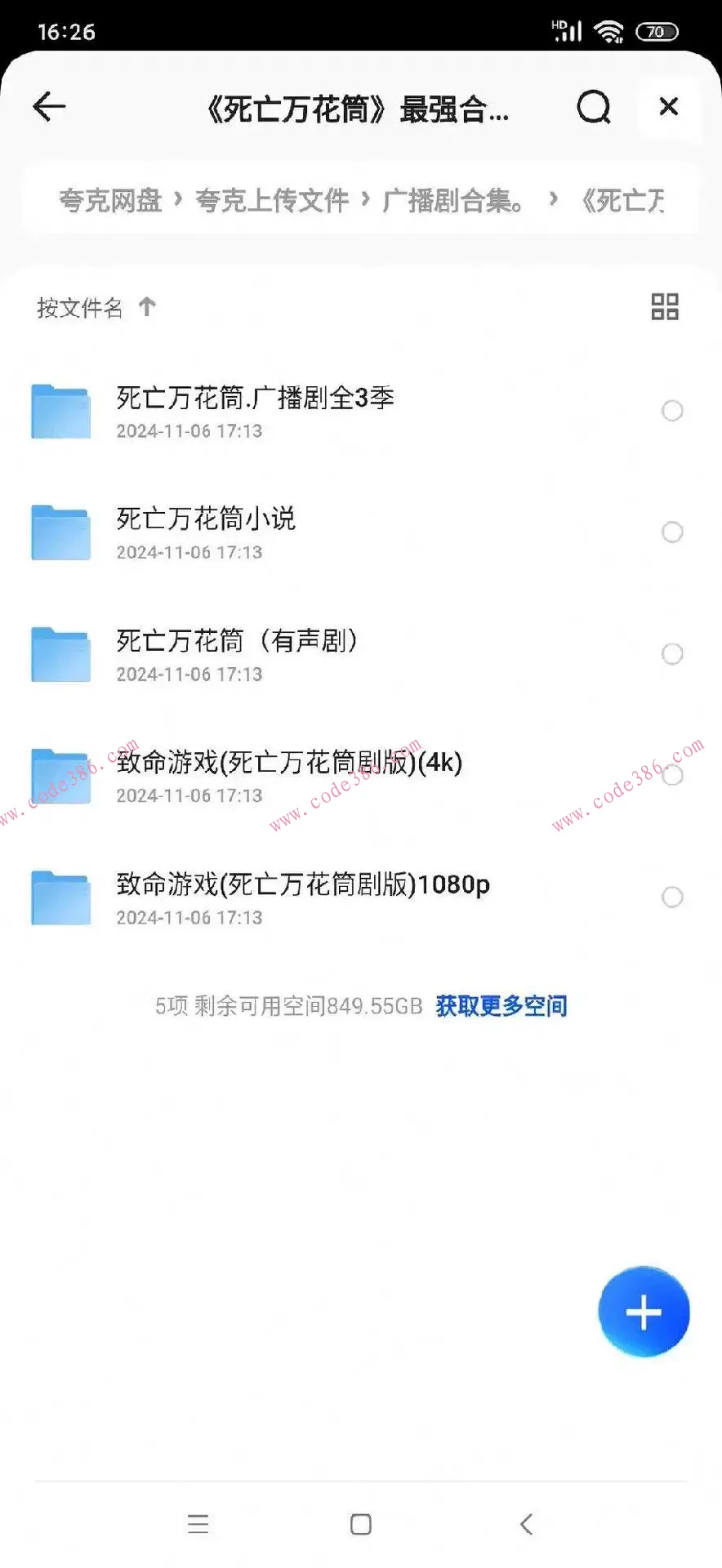Open the search icon in the title bar
Screen dimensions: 722x1568
594,107
